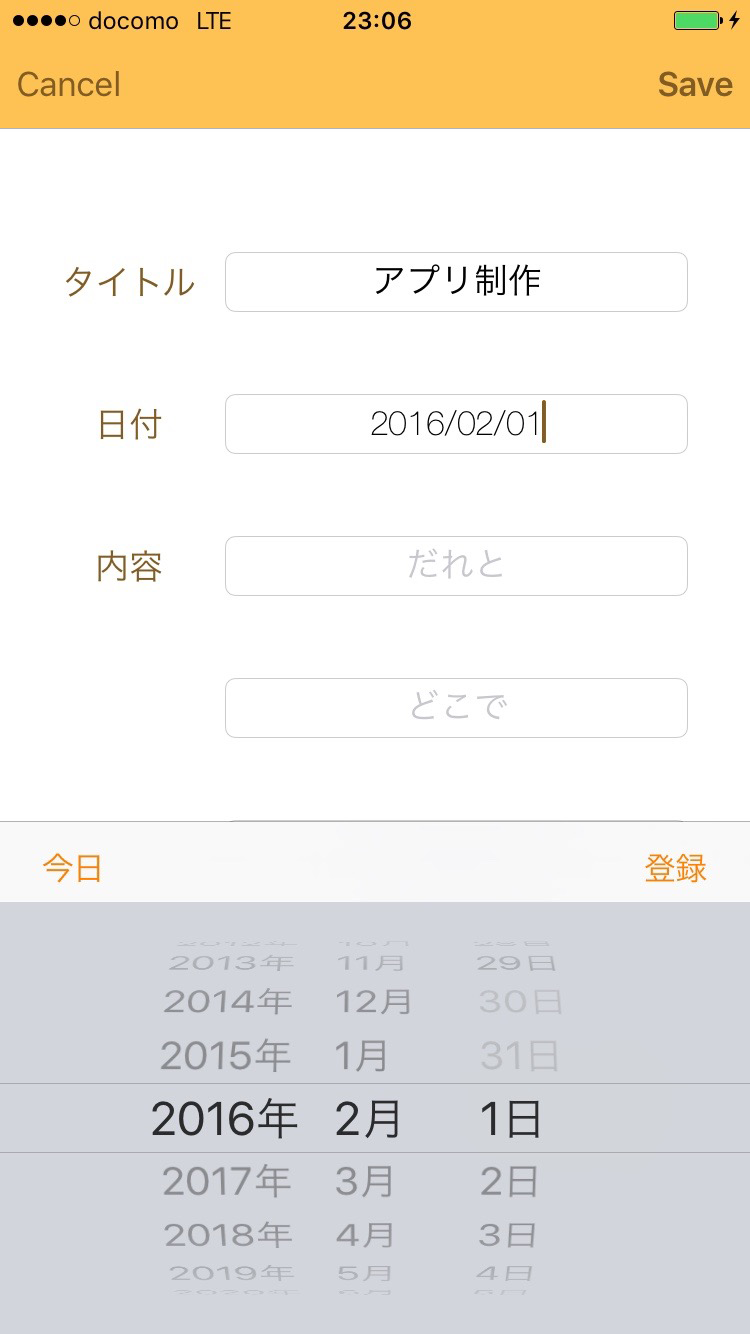Choose 2日 in the day wheel
This screenshot has height=1334, width=750.
[509, 1182]
